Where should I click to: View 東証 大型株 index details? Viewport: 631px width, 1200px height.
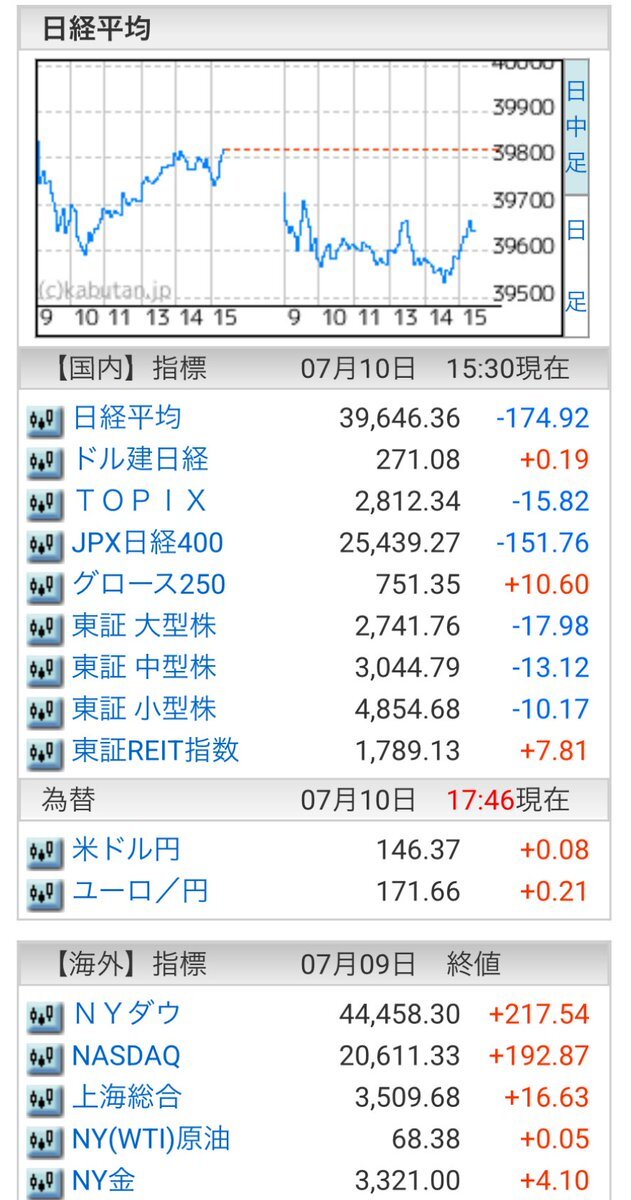(x=144, y=626)
